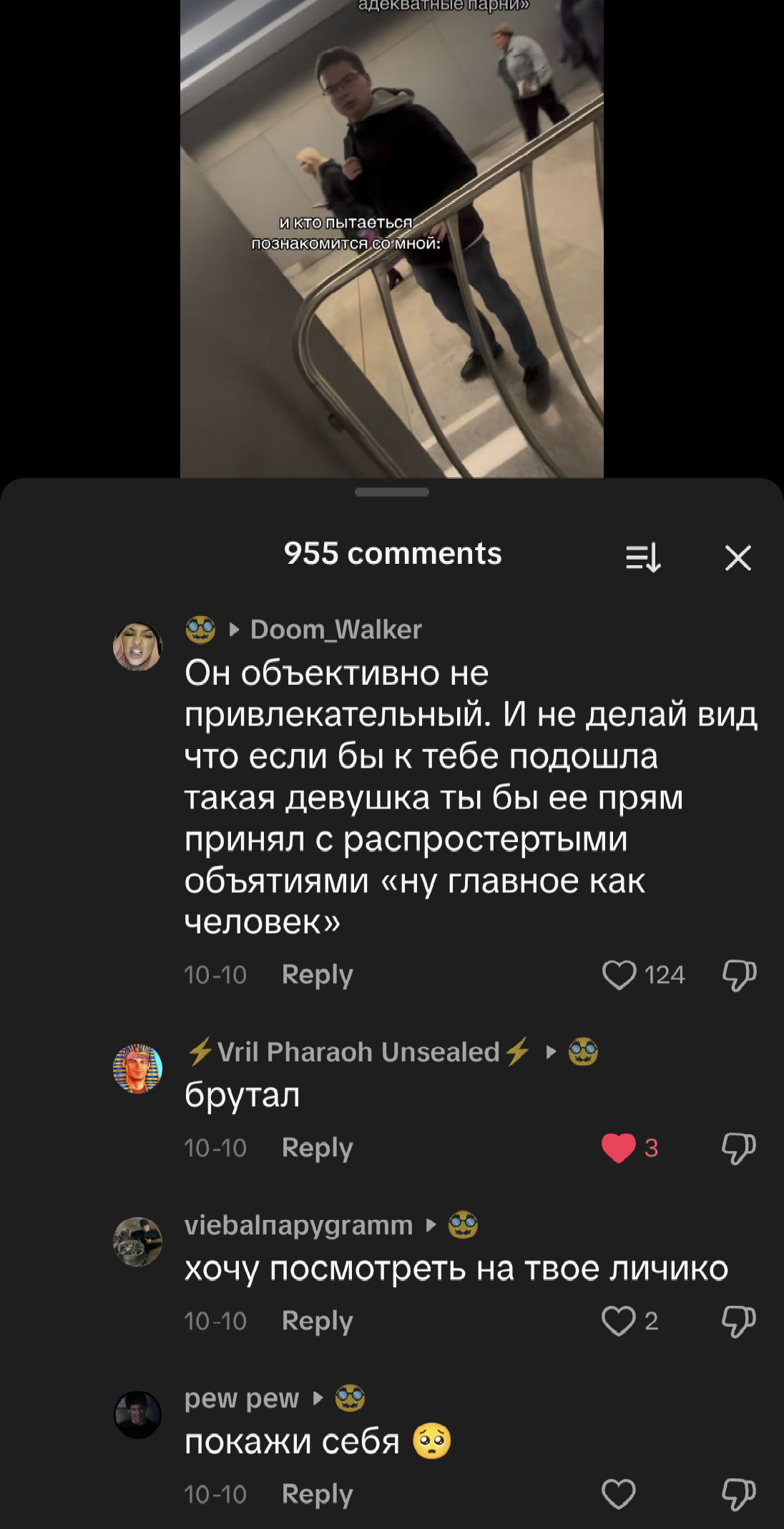Reply to the брутал comment
This screenshot has width=784, height=1529.
point(317,1148)
